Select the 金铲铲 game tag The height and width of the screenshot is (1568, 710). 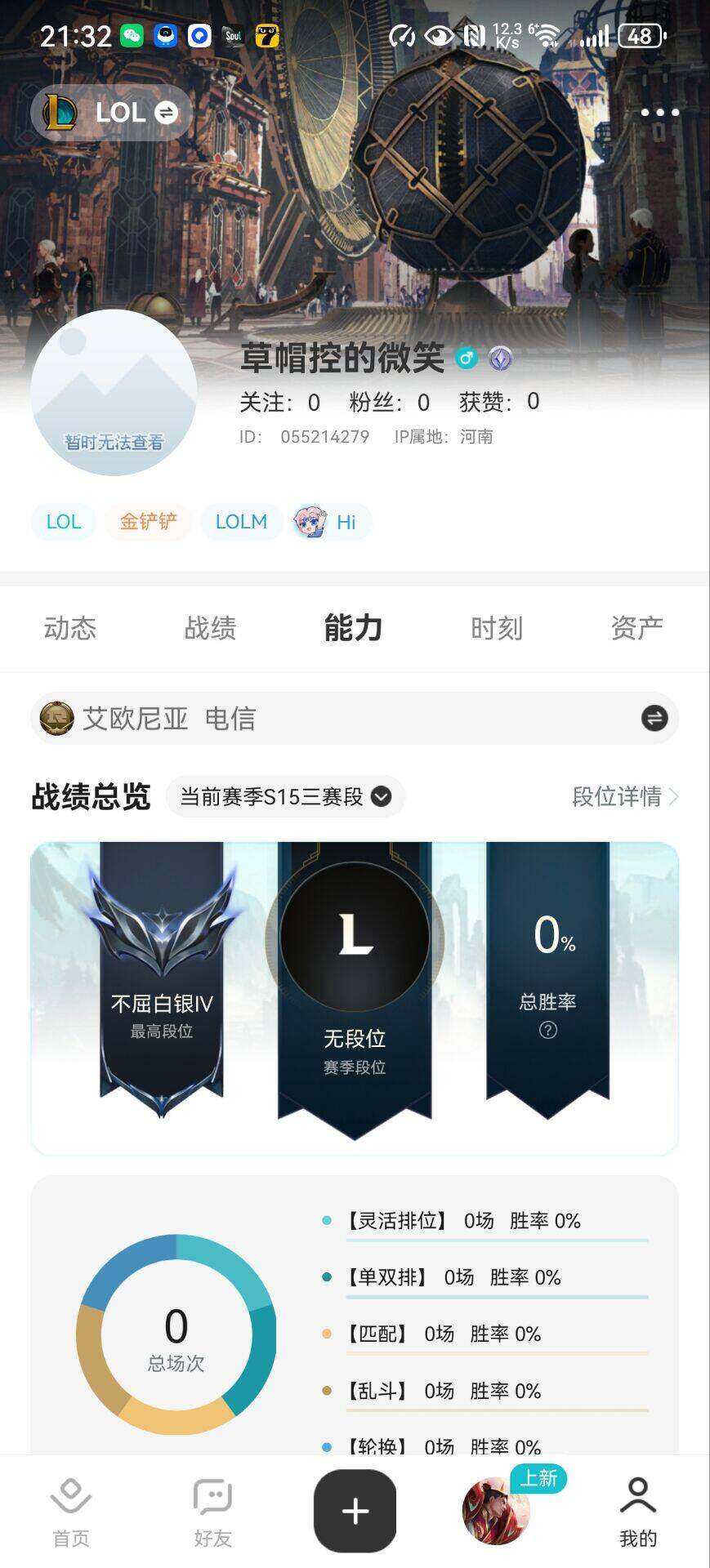coord(148,522)
